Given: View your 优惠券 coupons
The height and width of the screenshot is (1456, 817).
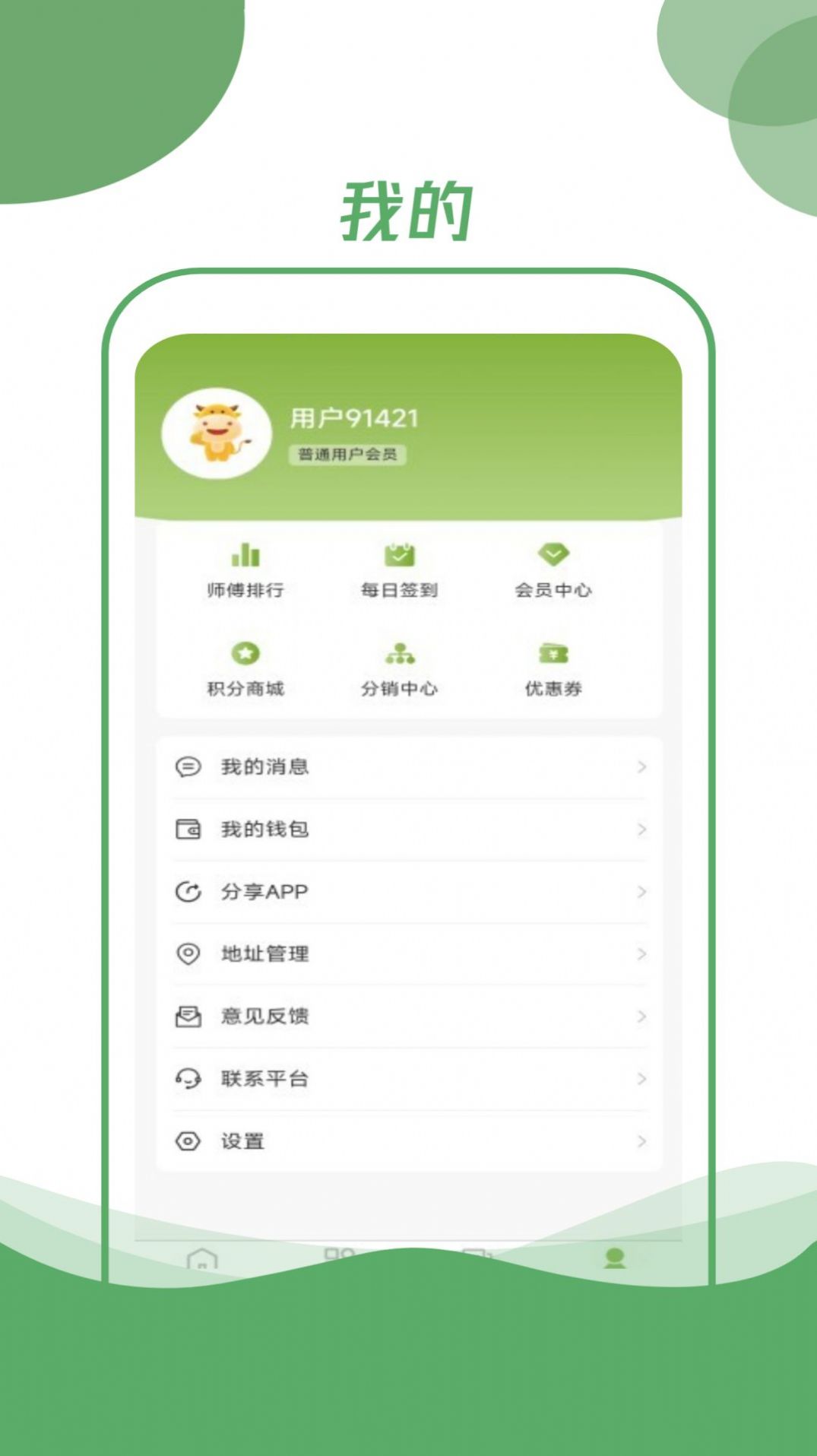Looking at the screenshot, I should coord(551,669).
